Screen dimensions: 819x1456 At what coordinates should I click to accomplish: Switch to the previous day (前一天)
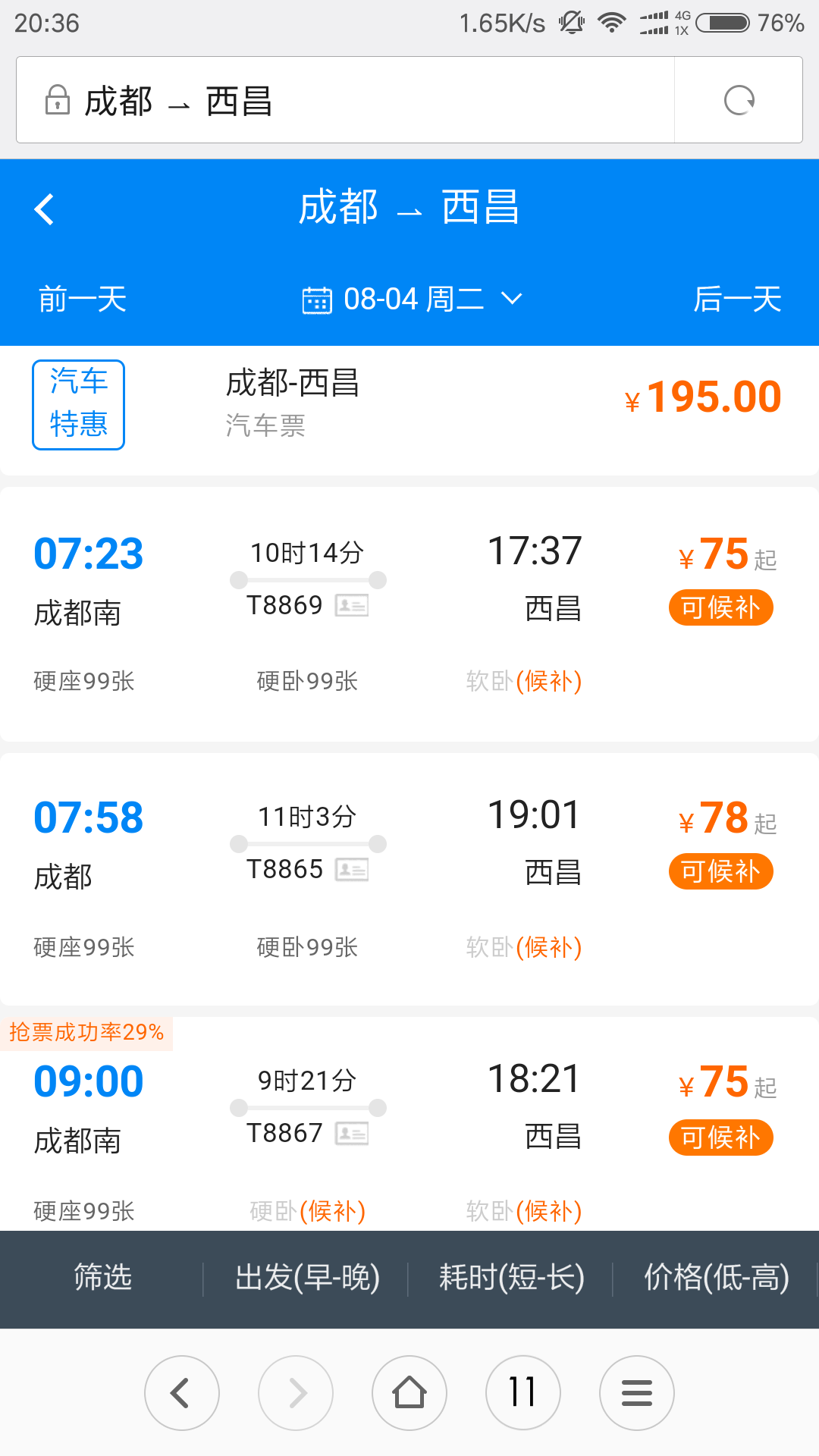click(83, 299)
